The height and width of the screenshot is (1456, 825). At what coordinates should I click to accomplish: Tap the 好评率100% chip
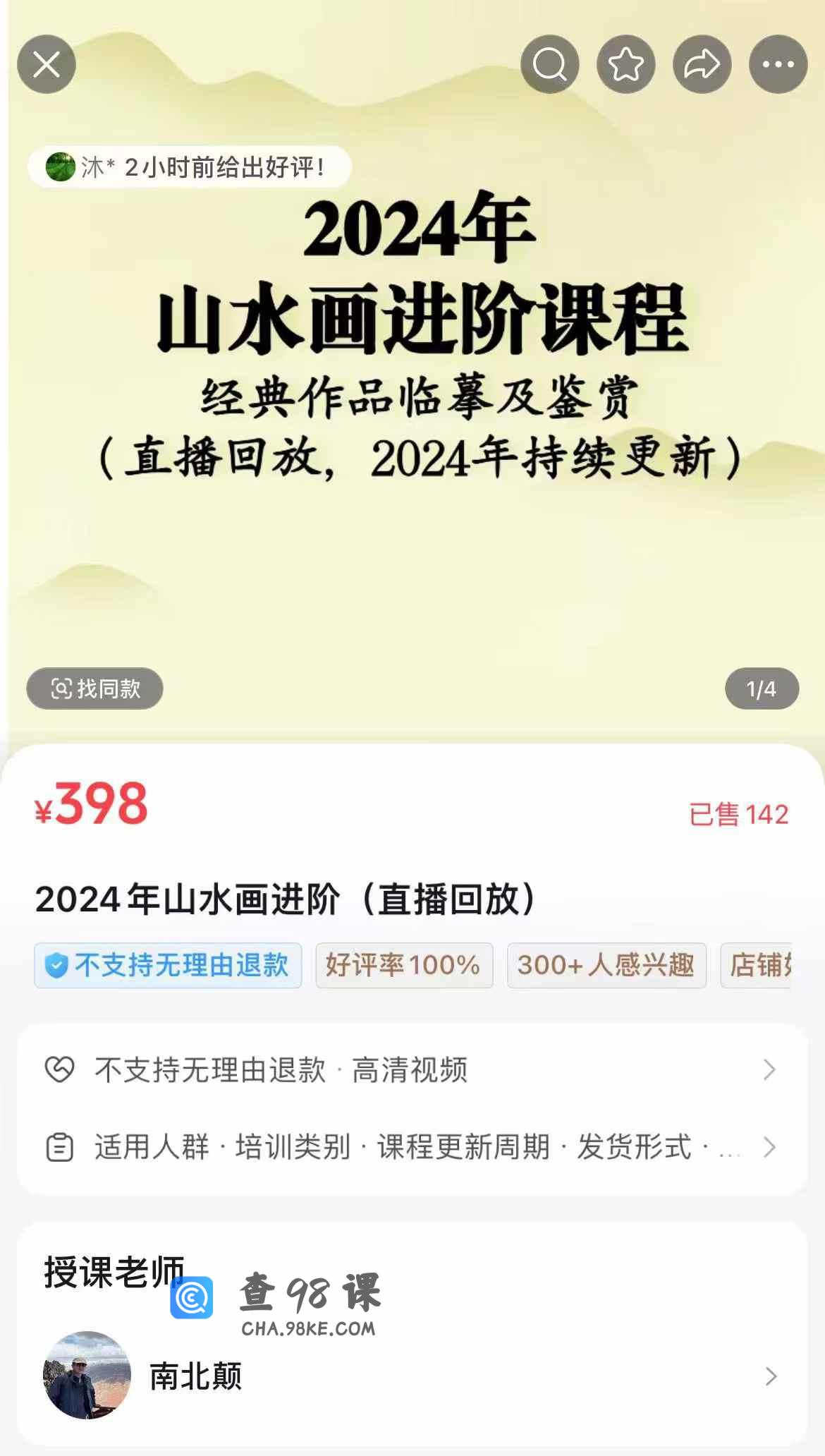(x=404, y=965)
